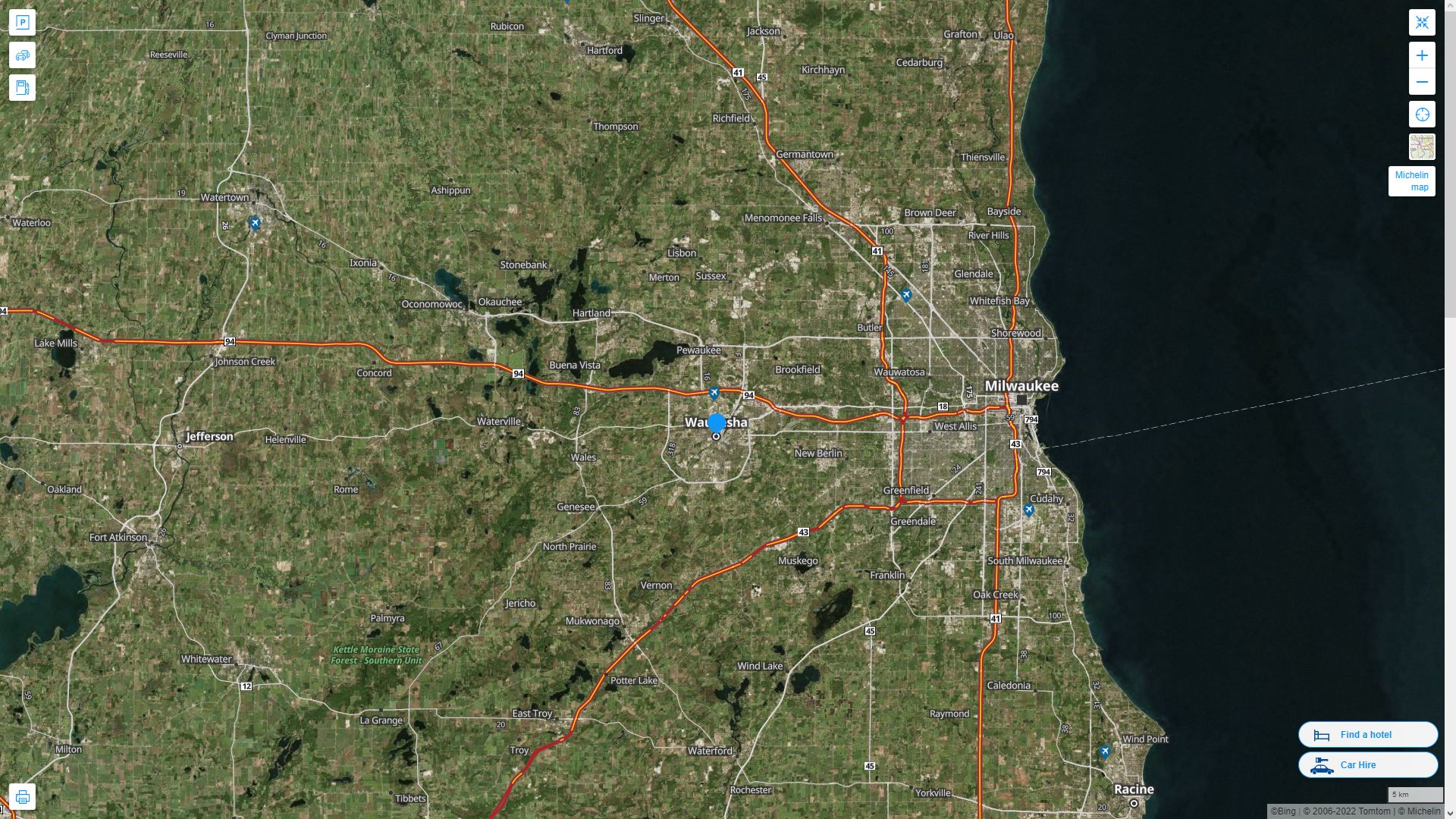Switch to Michelin map
Image resolution: width=1456 pixels, height=819 pixels.
coord(1411,181)
